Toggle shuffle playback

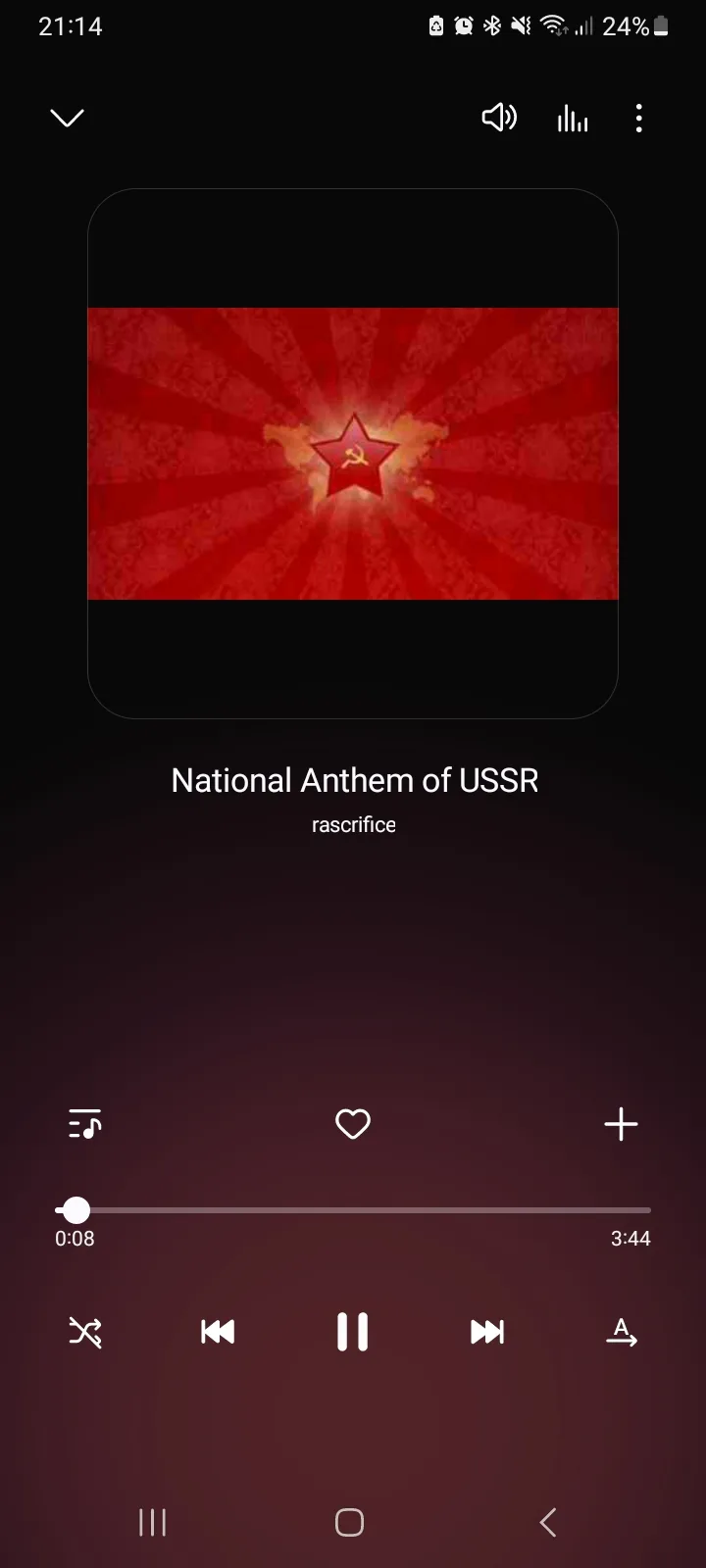click(x=85, y=1332)
